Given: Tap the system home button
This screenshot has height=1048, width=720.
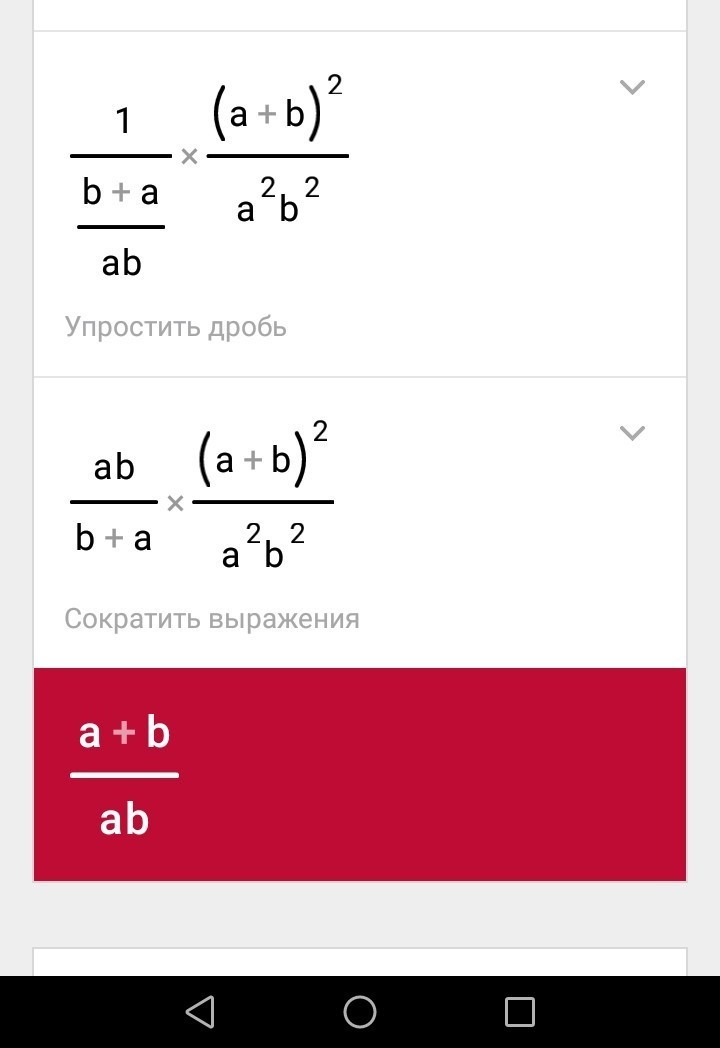Looking at the screenshot, I should point(360,1011).
